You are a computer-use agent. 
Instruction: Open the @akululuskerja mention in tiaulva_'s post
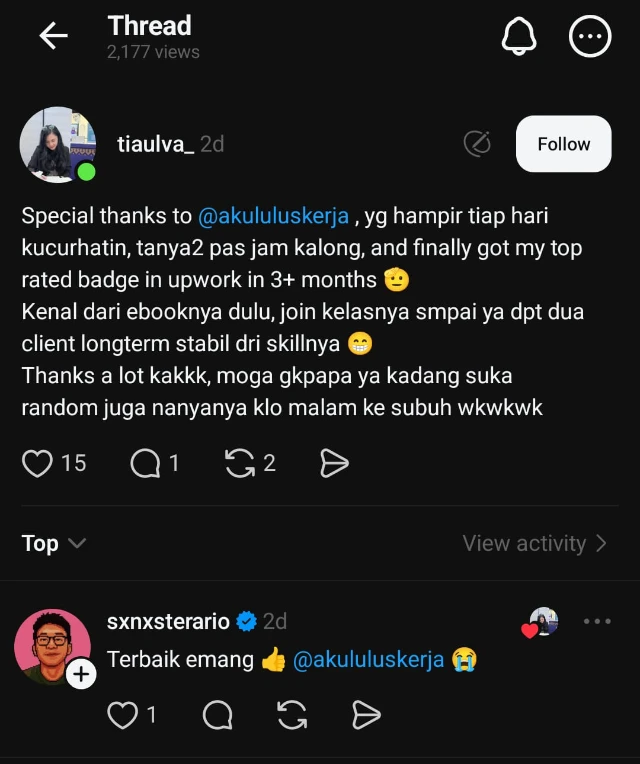click(x=274, y=216)
